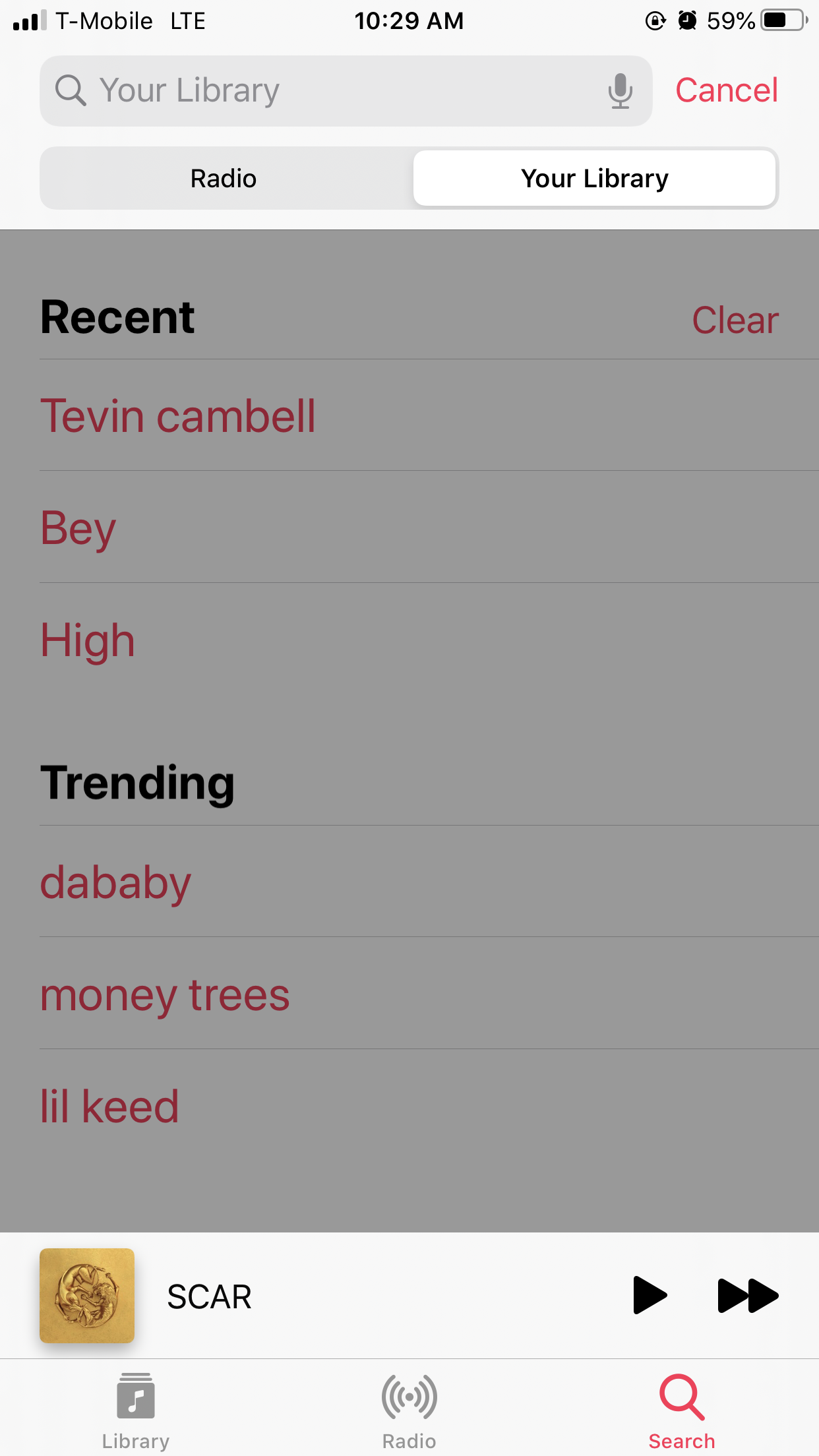The height and width of the screenshot is (1456, 819).
Task: Skip to the next track
Action: 748,1296
